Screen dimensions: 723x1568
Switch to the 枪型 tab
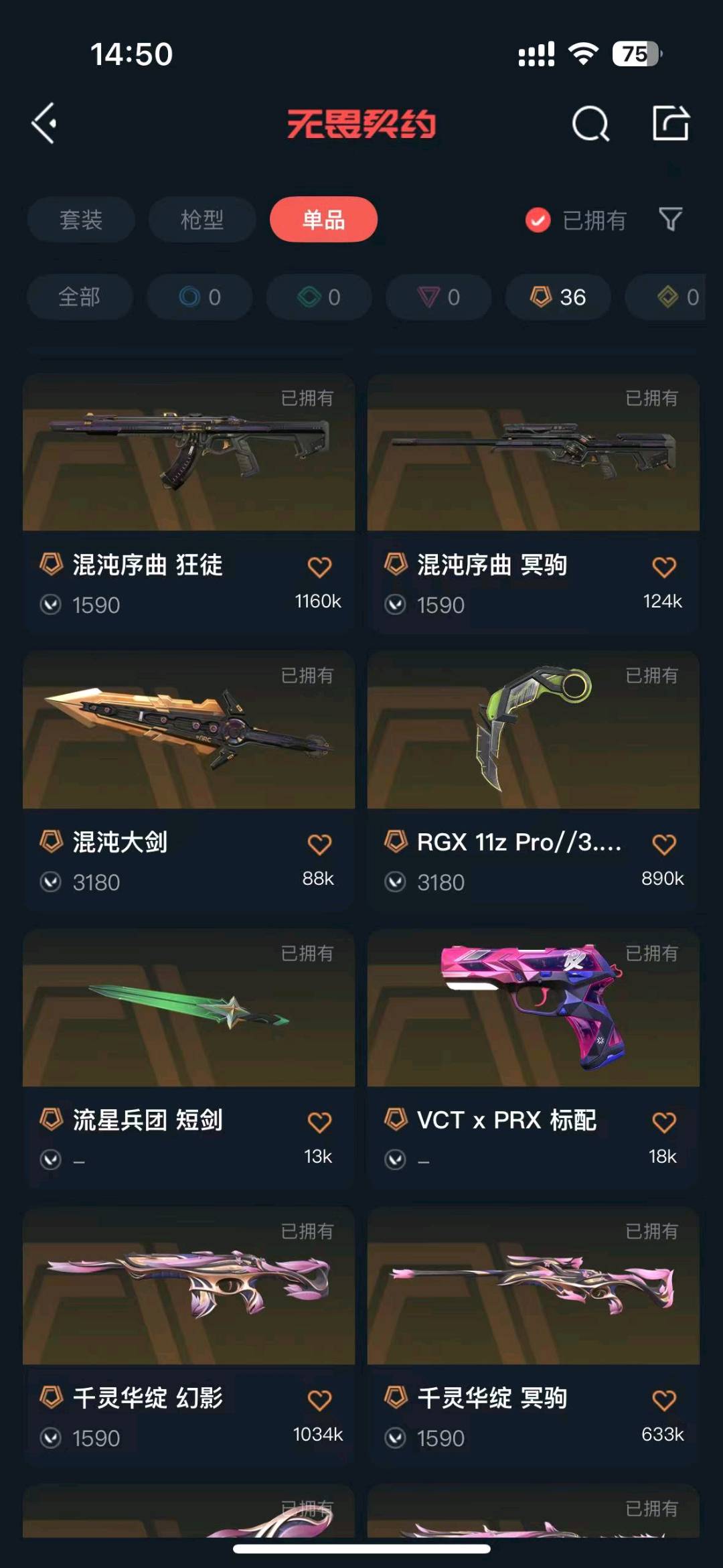point(202,220)
